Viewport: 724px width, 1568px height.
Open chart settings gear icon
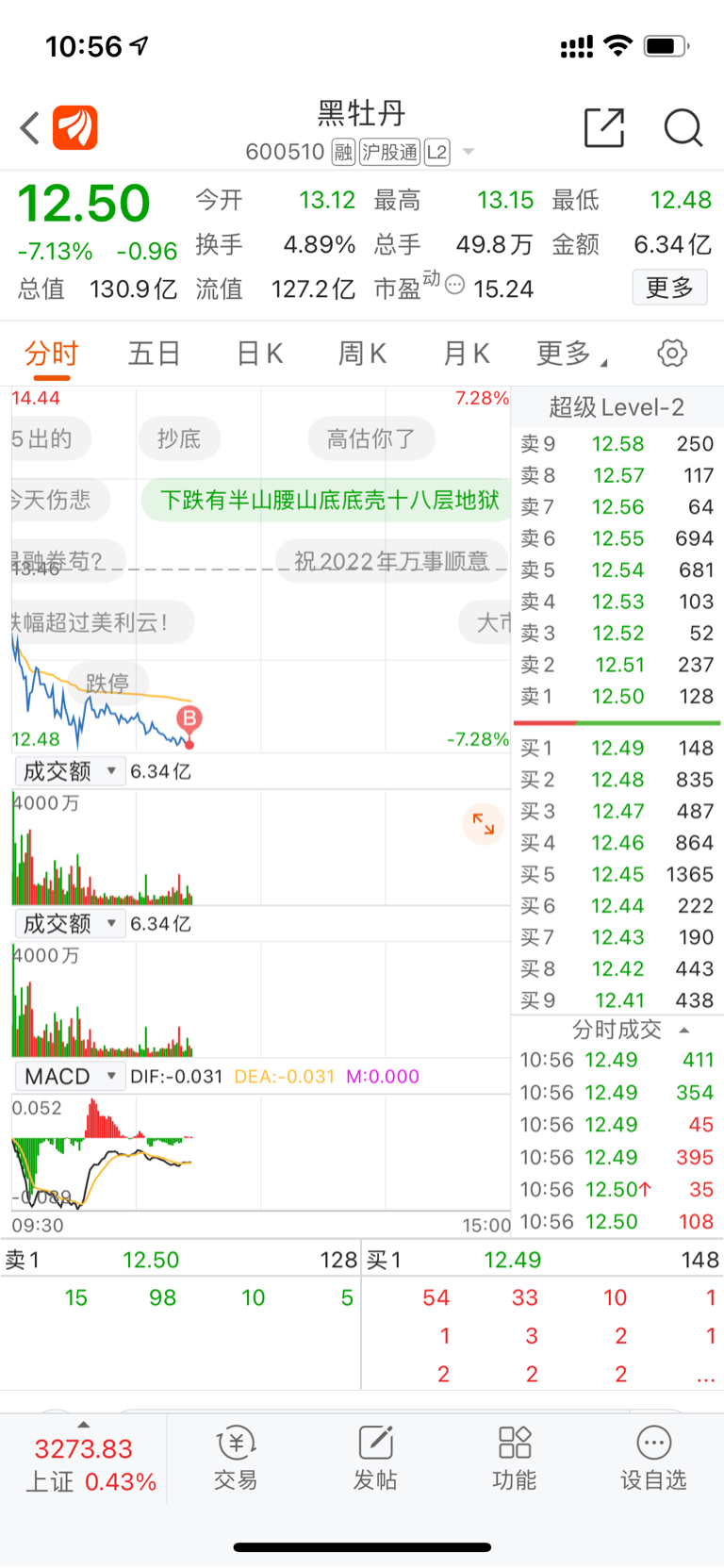(672, 354)
